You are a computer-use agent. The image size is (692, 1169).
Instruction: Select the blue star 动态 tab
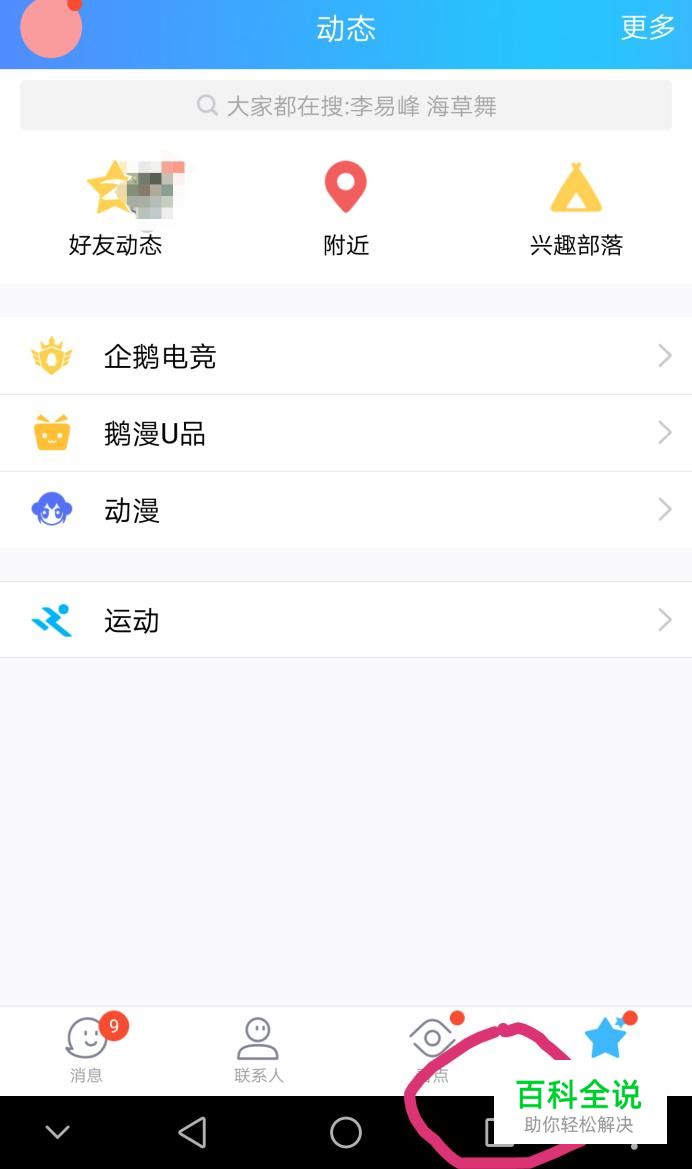(605, 1040)
